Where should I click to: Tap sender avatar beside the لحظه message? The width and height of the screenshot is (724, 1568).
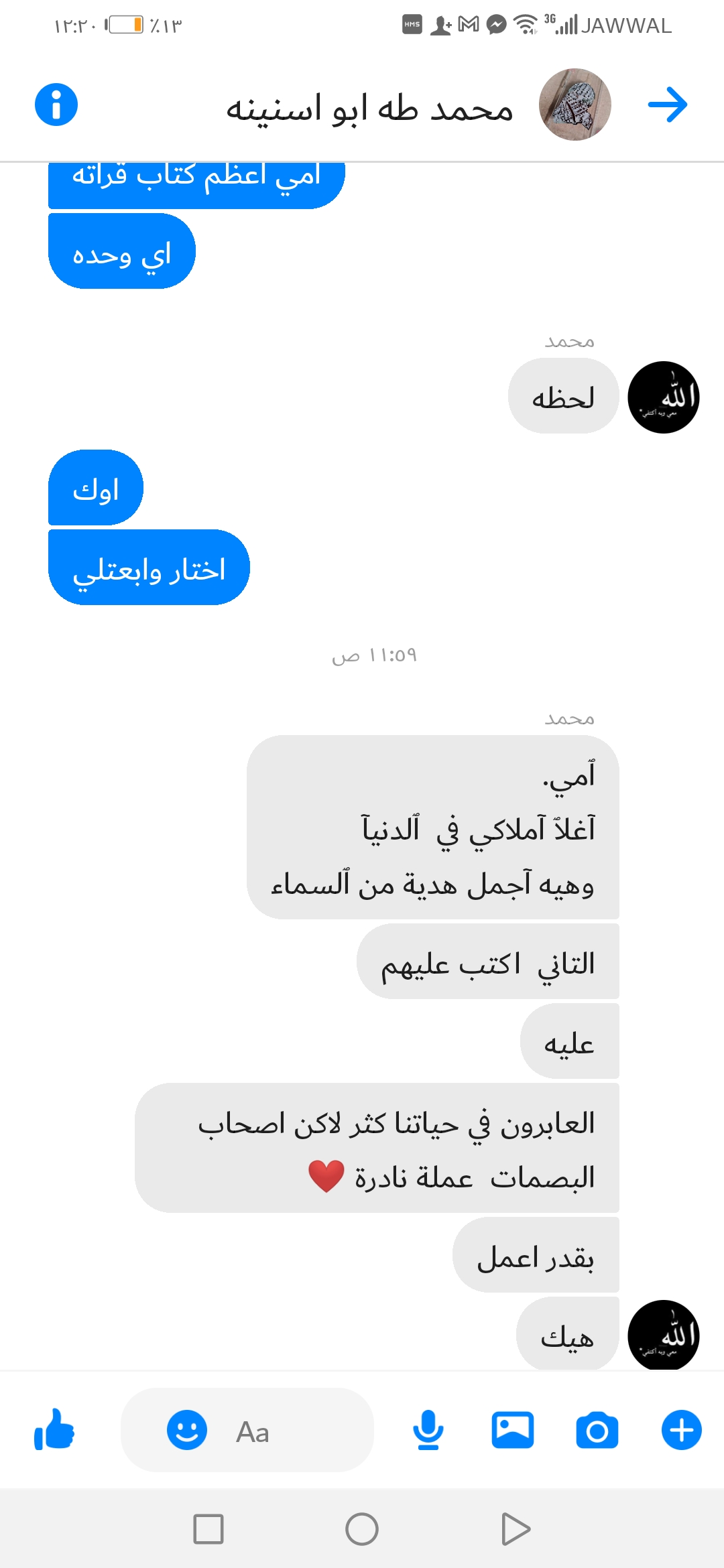[663, 397]
